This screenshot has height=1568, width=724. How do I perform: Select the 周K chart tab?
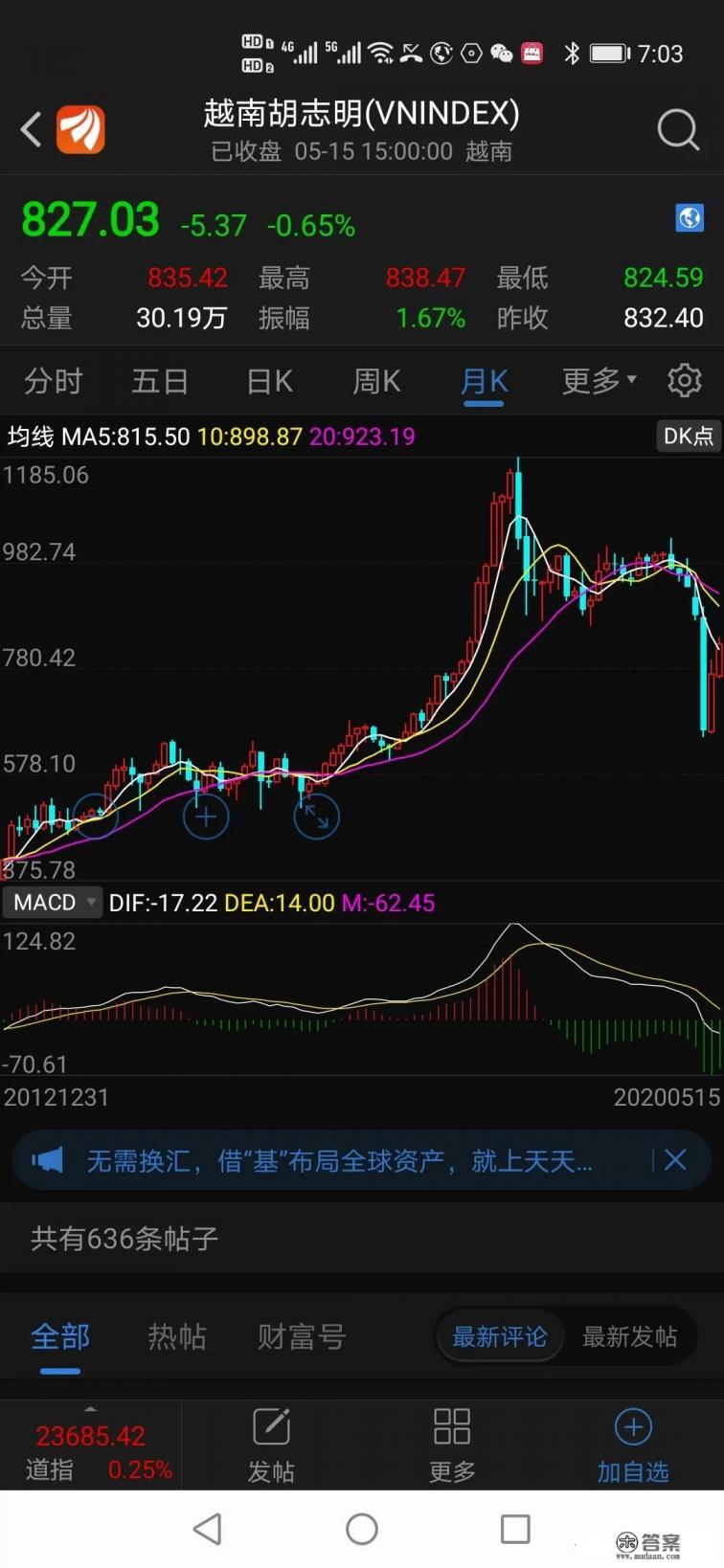pyautogui.click(x=376, y=381)
